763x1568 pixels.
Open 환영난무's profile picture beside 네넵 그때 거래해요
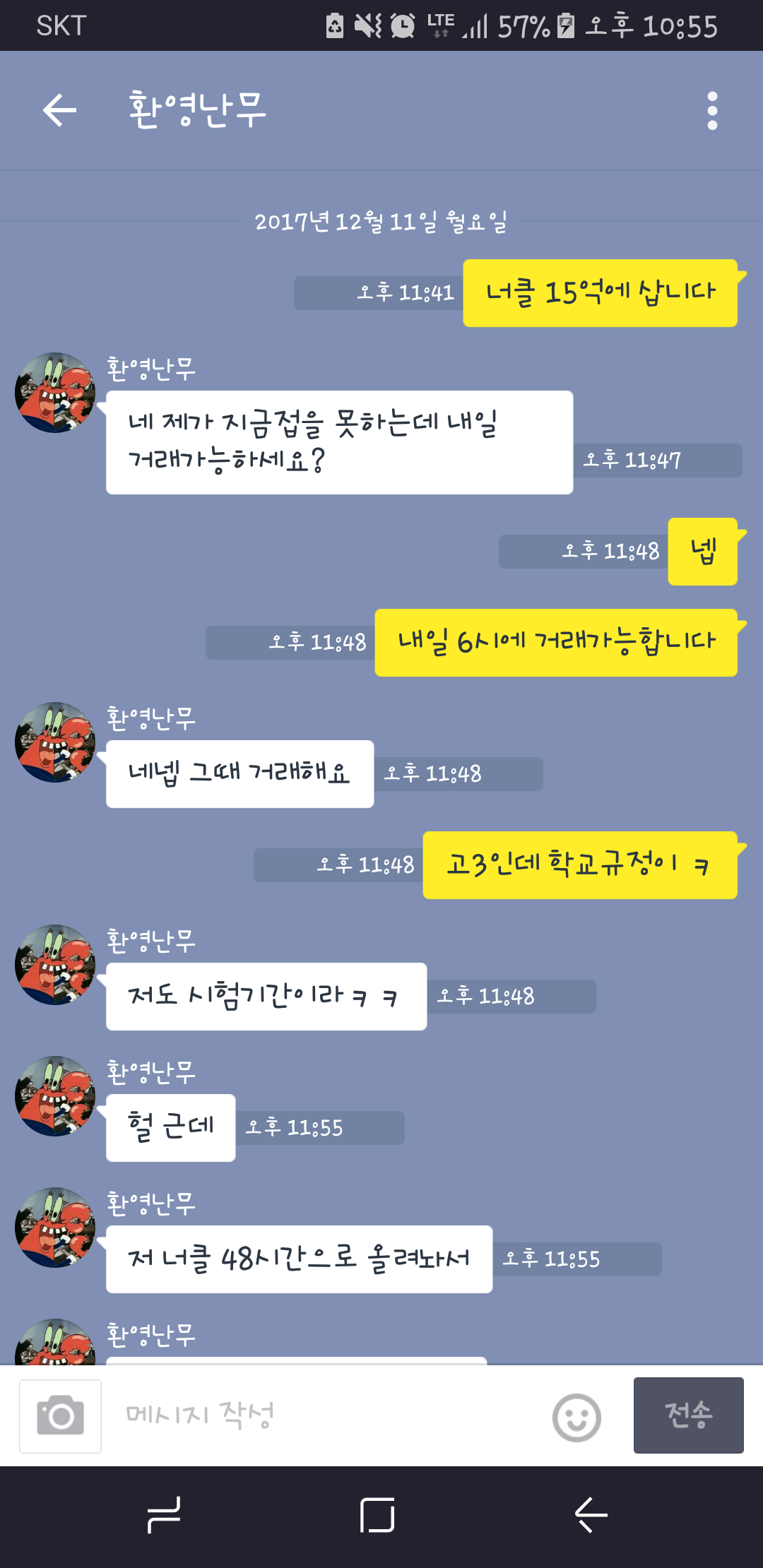55,742
